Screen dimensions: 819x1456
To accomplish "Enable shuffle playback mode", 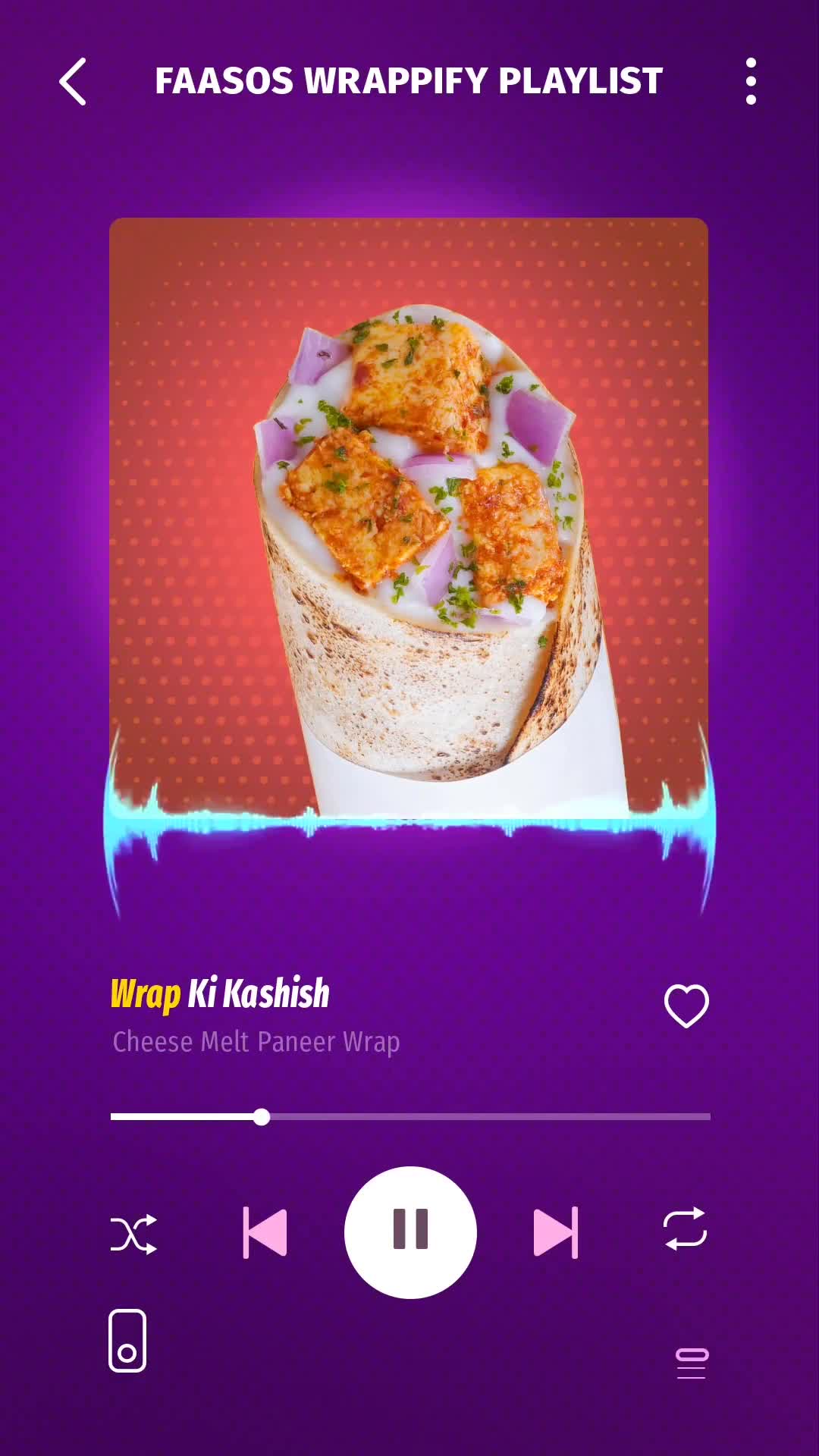I will click(x=136, y=1228).
